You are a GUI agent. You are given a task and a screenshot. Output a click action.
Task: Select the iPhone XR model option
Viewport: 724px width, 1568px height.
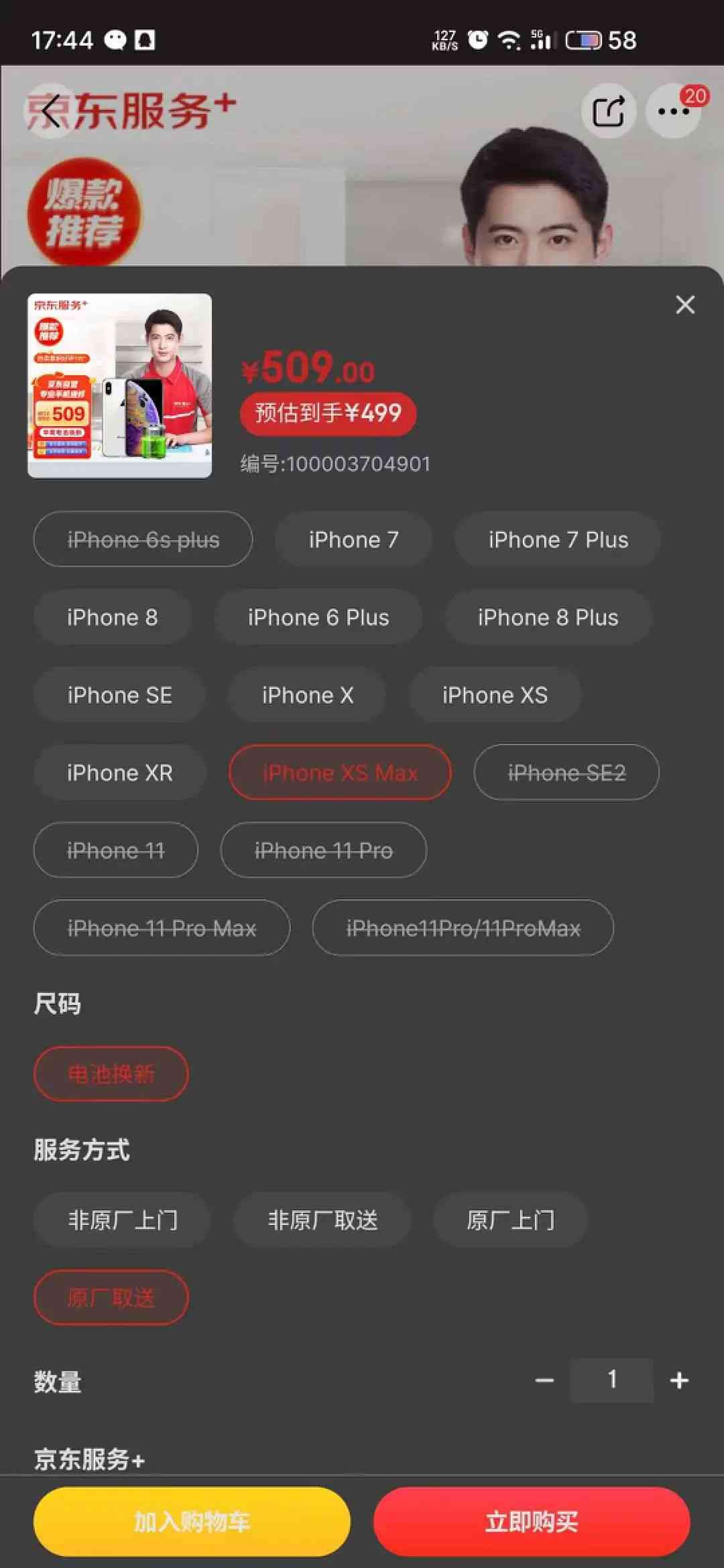click(x=119, y=773)
